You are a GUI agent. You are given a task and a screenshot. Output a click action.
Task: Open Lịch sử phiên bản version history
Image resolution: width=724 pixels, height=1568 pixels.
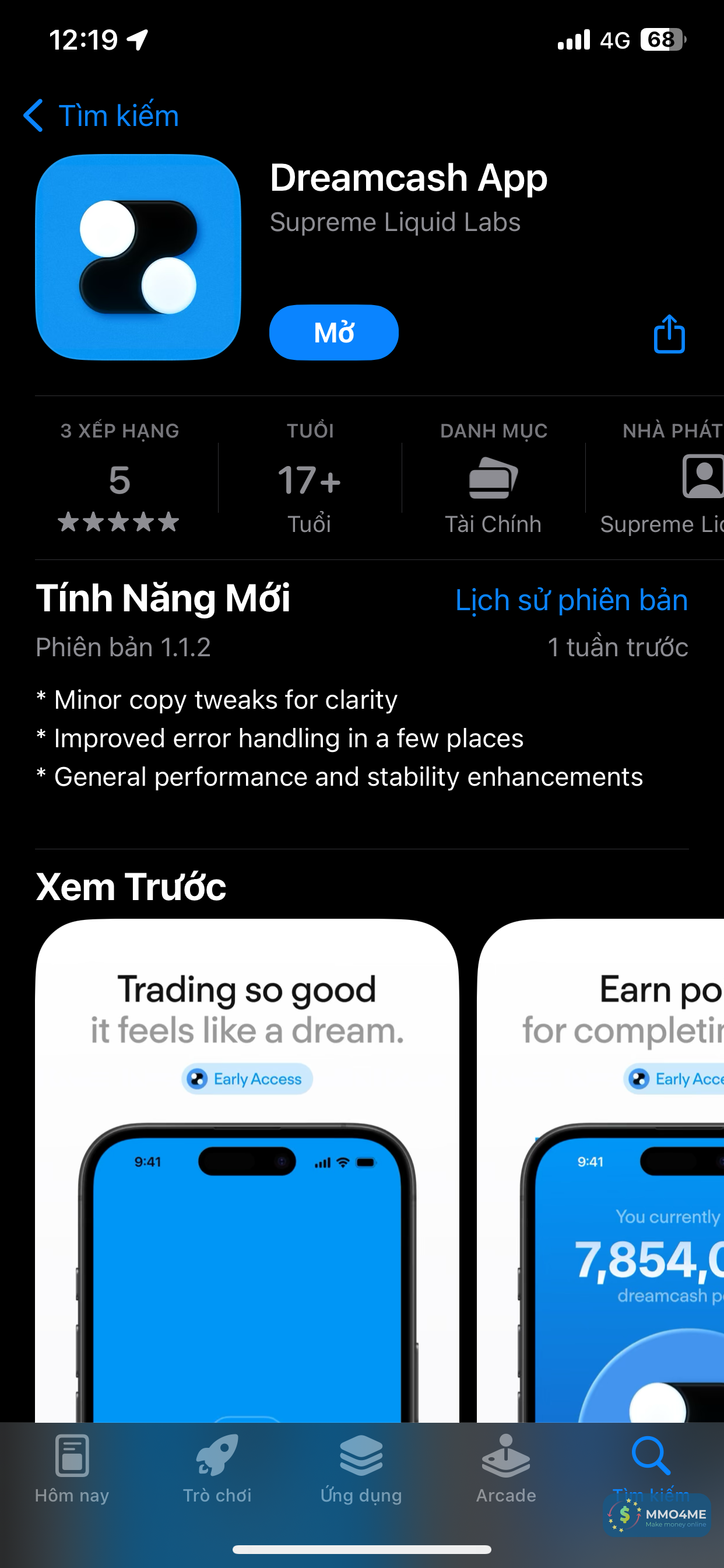571,600
